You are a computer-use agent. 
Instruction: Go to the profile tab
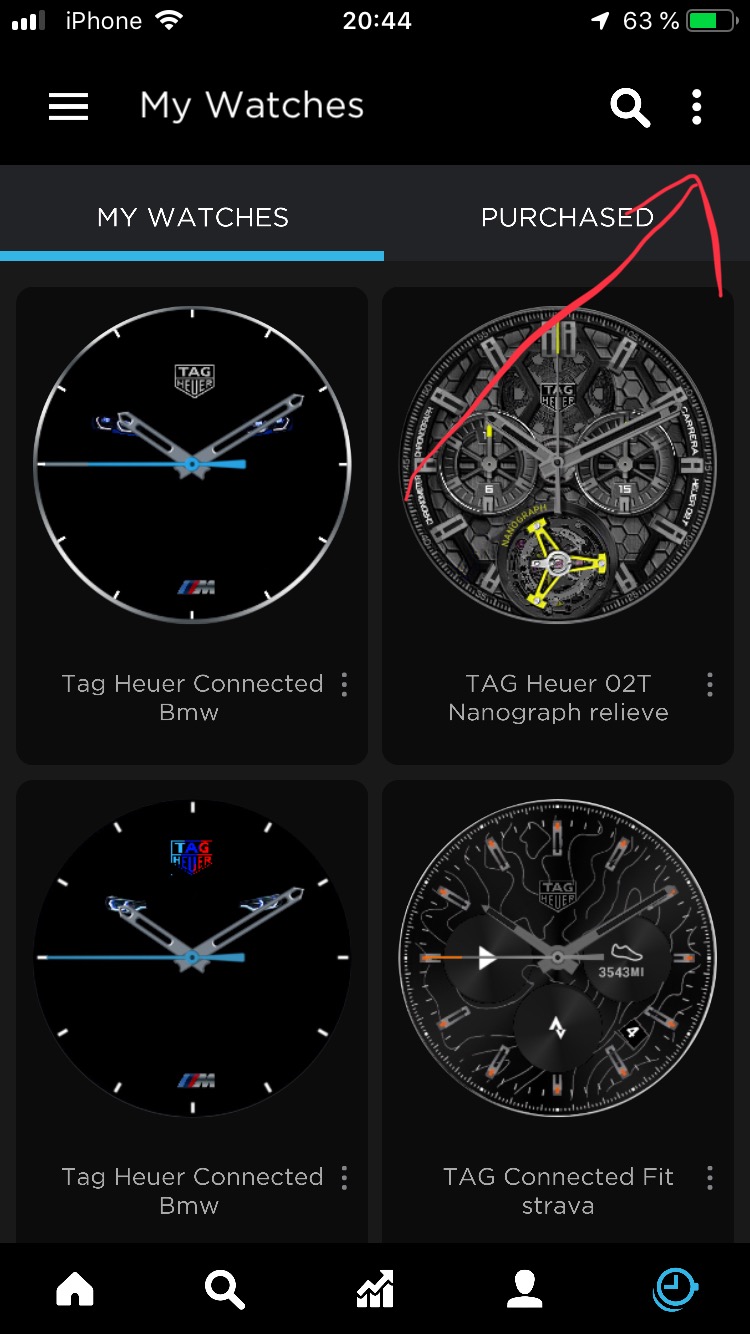click(x=525, y=1290)
